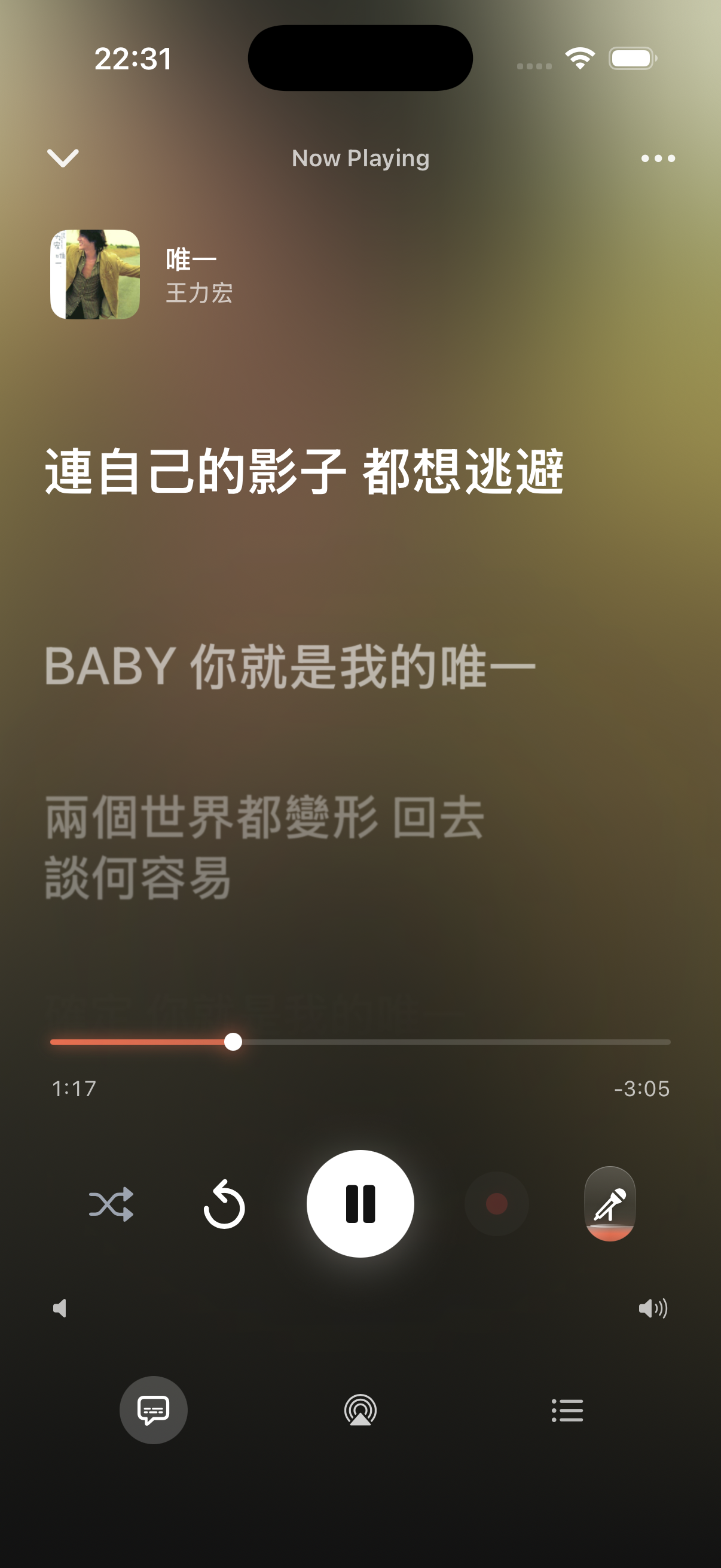Image resolution: width=721 pixels, height=1568 pixels.
Task: Pause the current song
Action: (x=360, y=1203)
